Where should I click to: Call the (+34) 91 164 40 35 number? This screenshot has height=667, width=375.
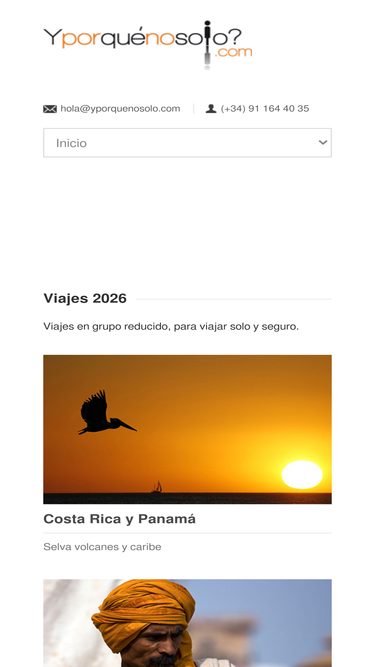pyautogui.click(x=264, y=108)
